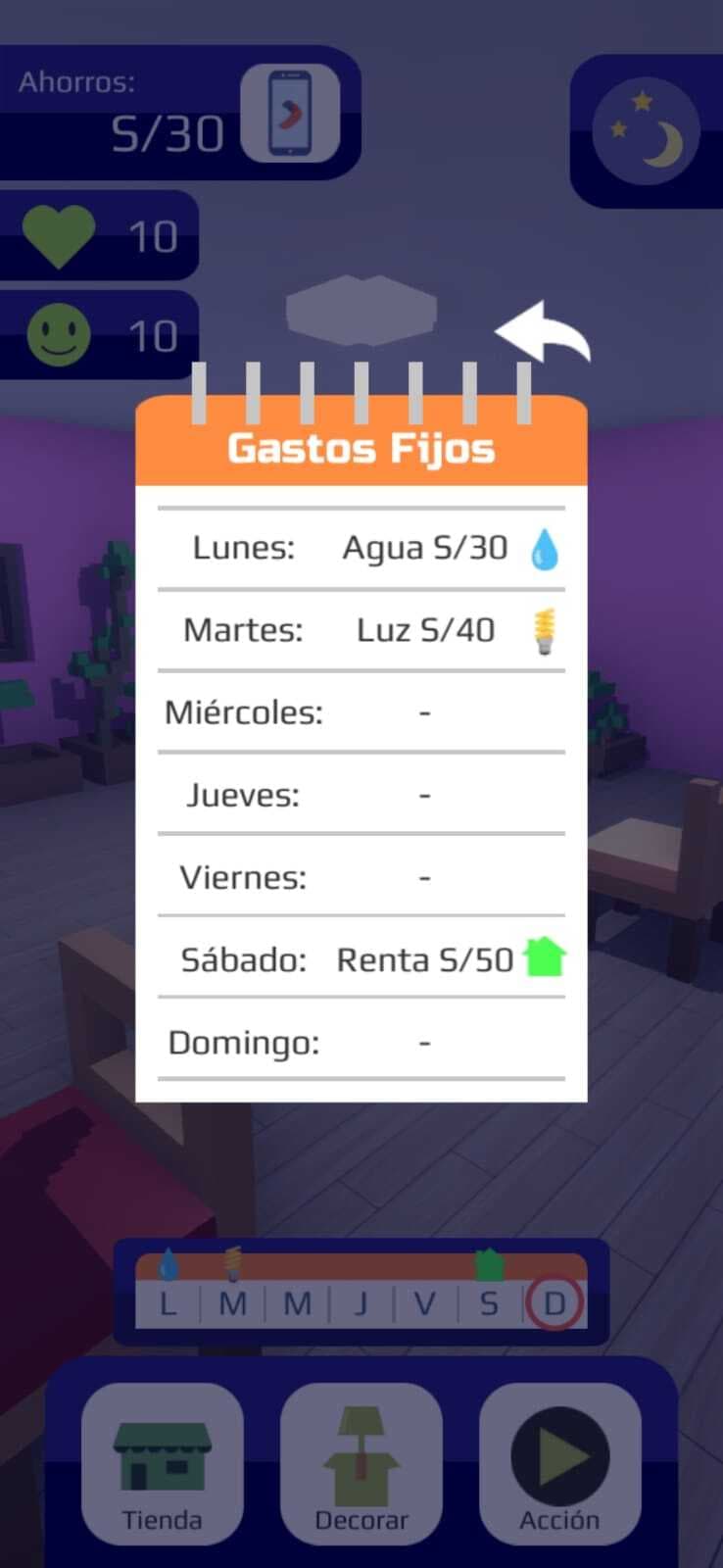Open the Tienda shop

point(163,1464)
